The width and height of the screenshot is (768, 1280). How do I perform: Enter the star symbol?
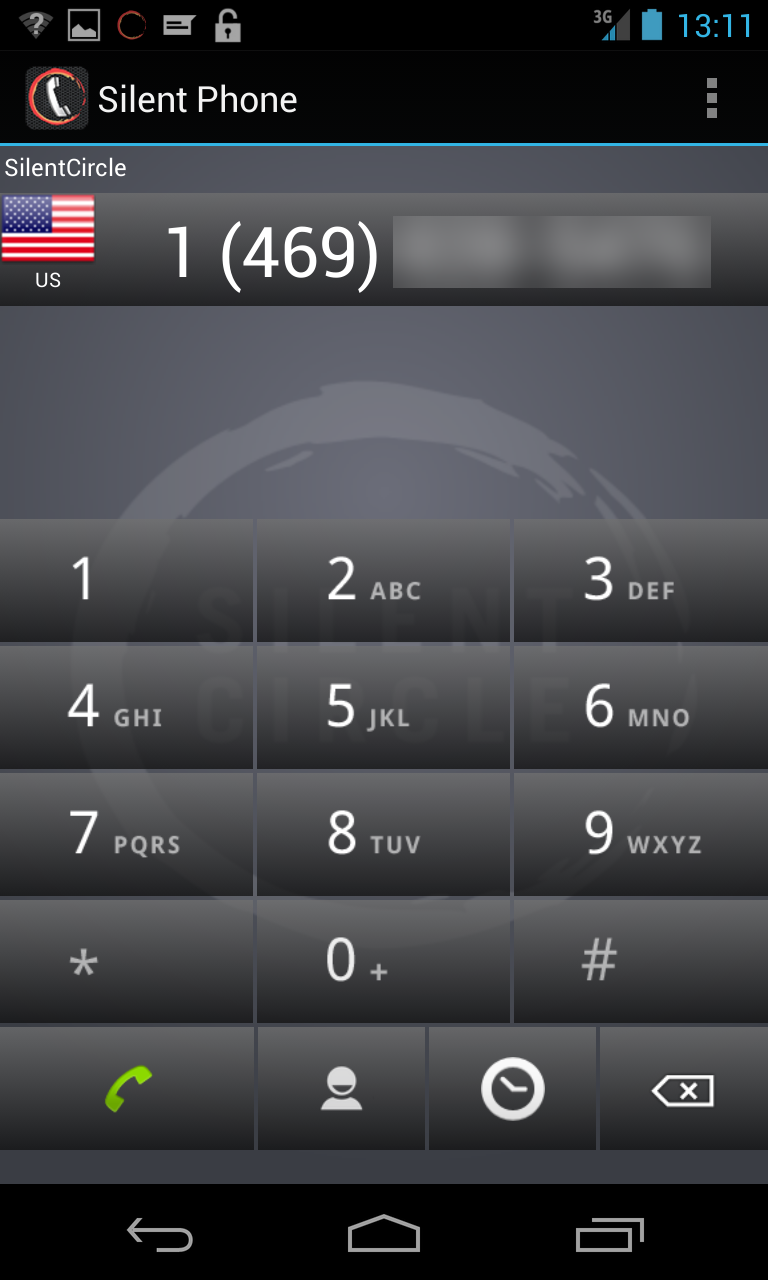pos(127,961)
